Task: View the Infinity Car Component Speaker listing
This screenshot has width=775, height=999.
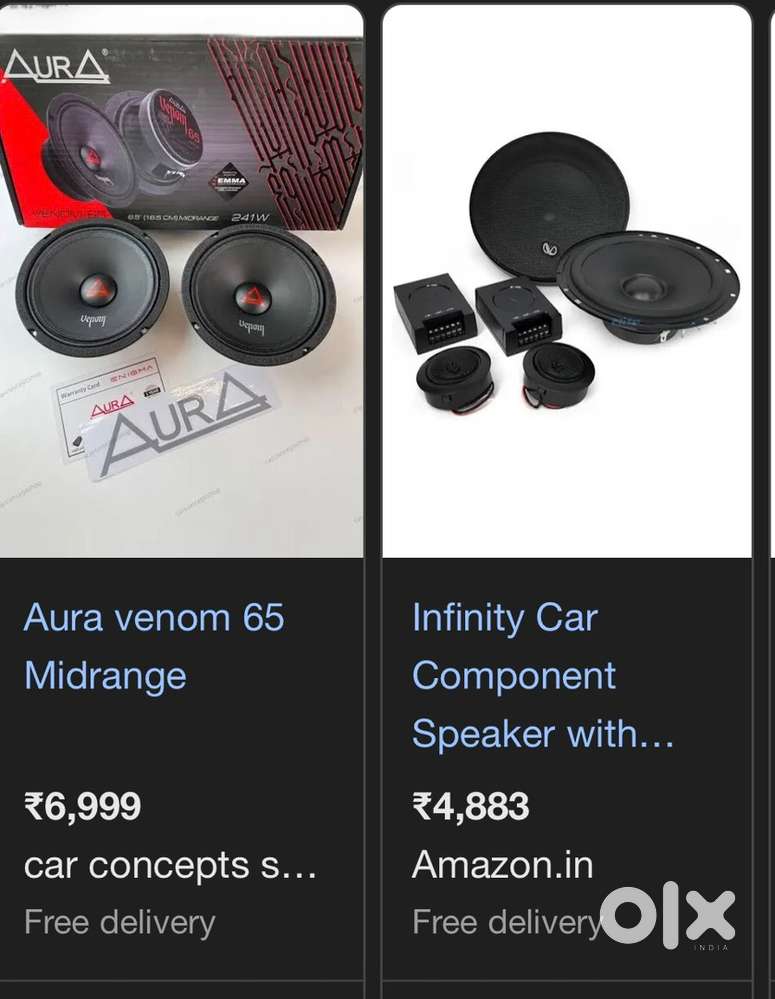Action: tap(543, 675)
